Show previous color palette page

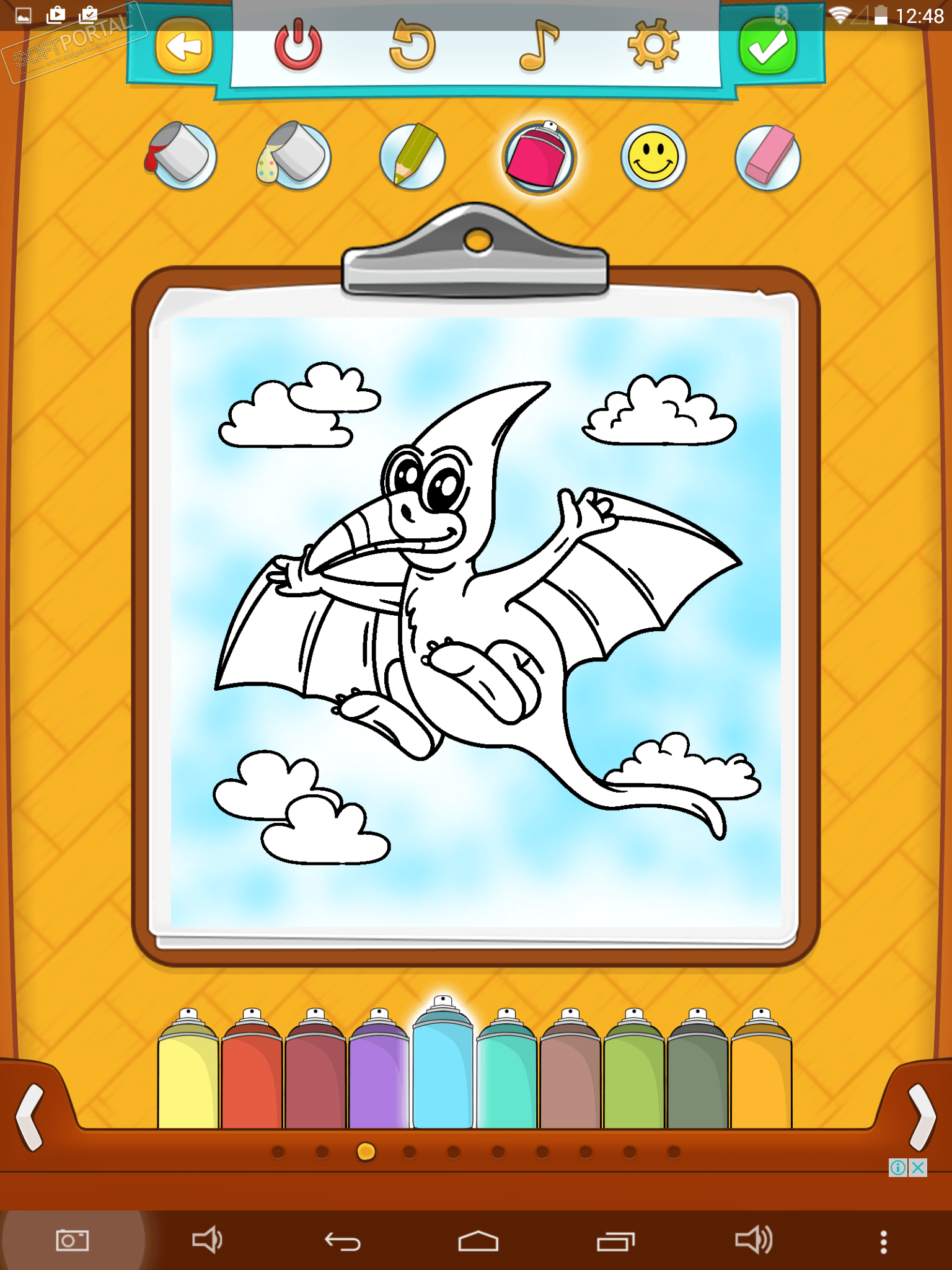[x=30, y=1117]
